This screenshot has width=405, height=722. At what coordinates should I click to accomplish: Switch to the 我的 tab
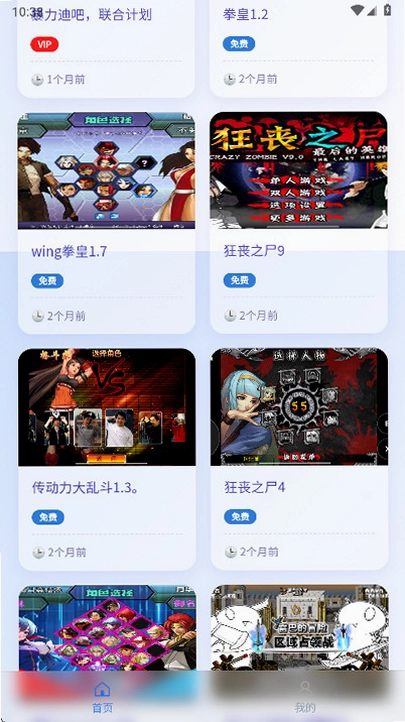(x=305, y=697)
